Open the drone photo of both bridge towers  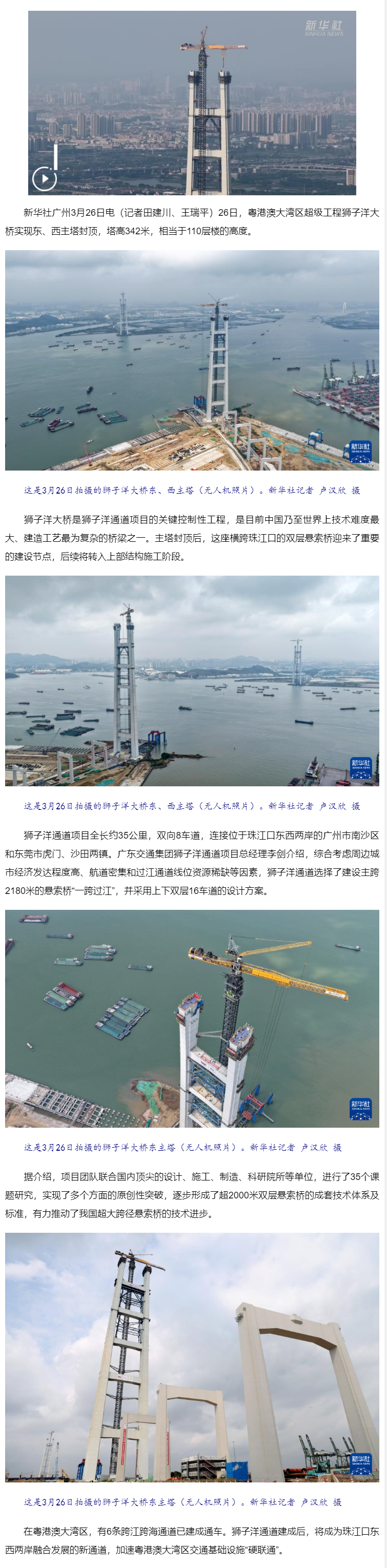coord(192,360)
